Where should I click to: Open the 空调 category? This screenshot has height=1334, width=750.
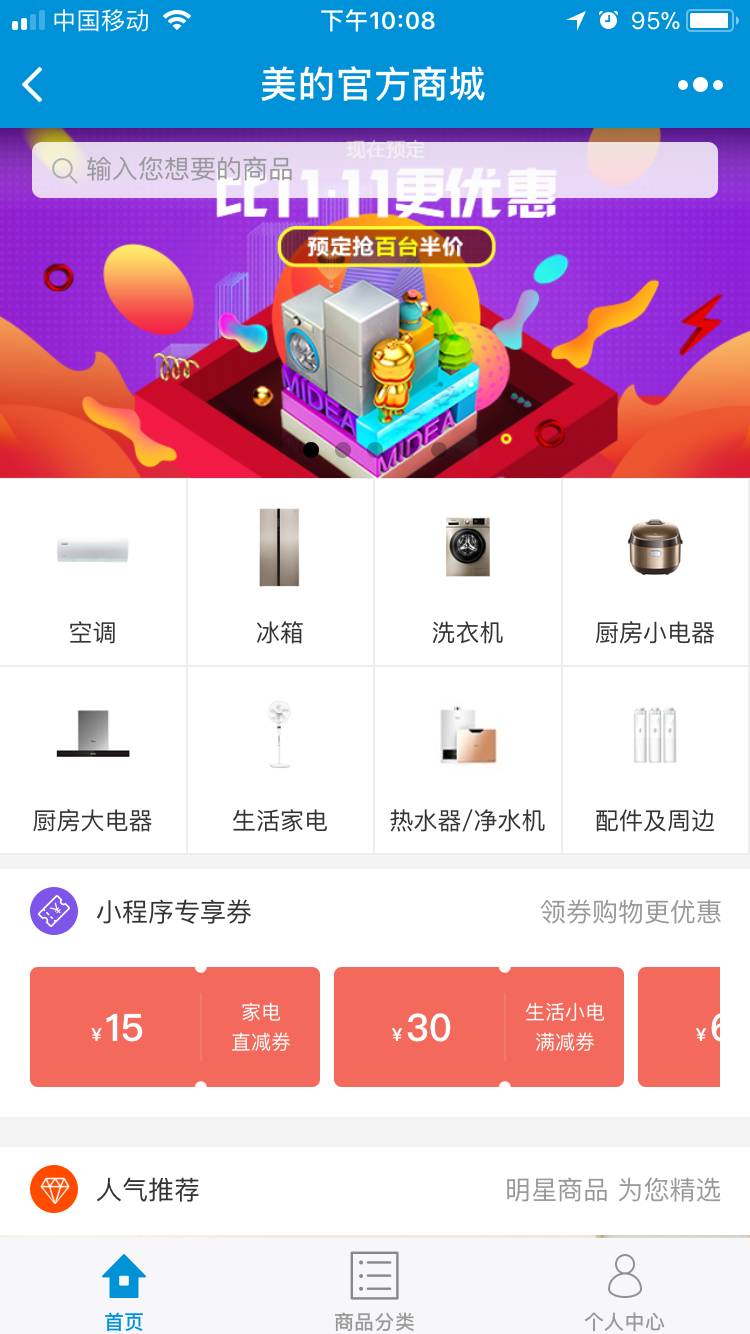click(93, 572)
